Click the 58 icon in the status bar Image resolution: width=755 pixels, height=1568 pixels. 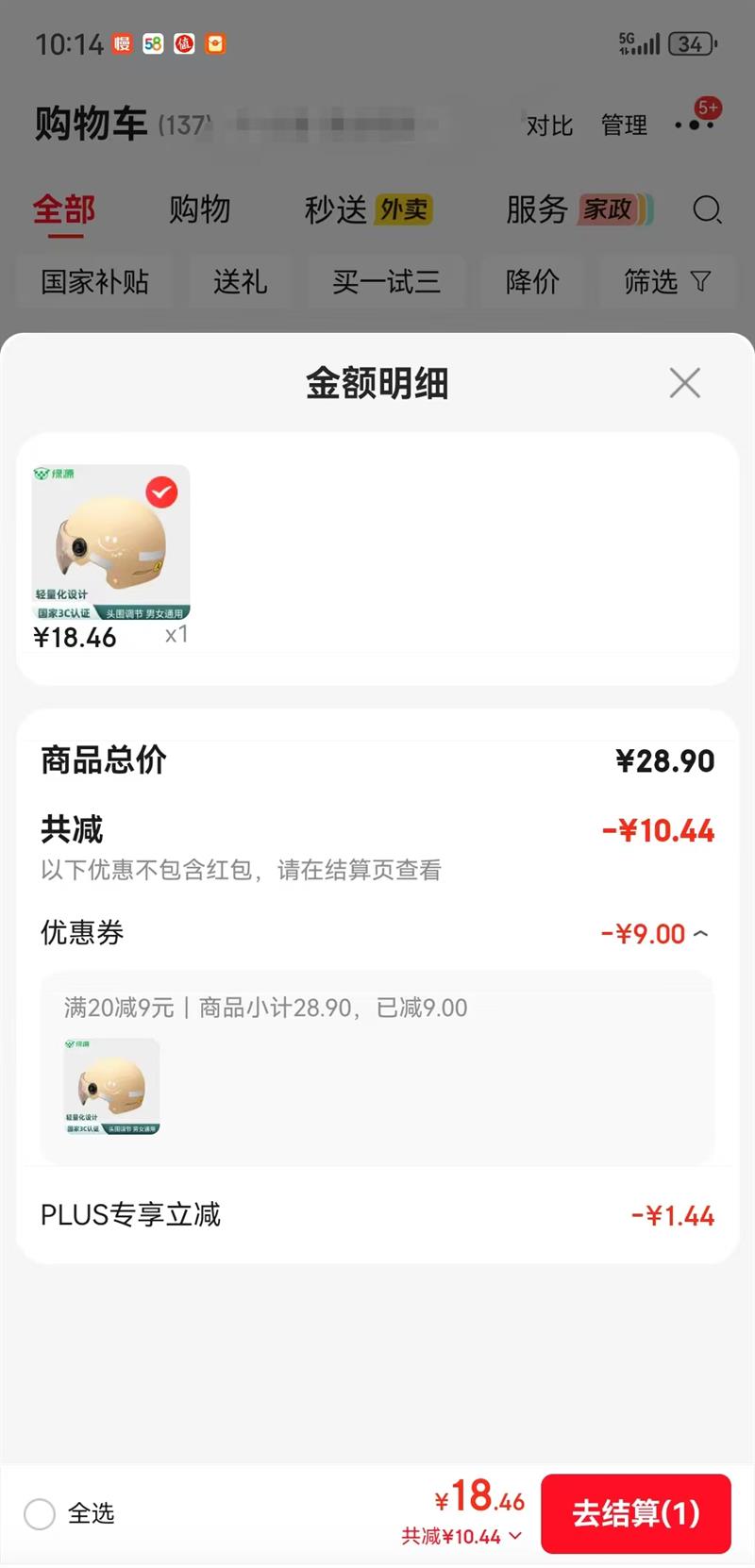pos(153,43)
